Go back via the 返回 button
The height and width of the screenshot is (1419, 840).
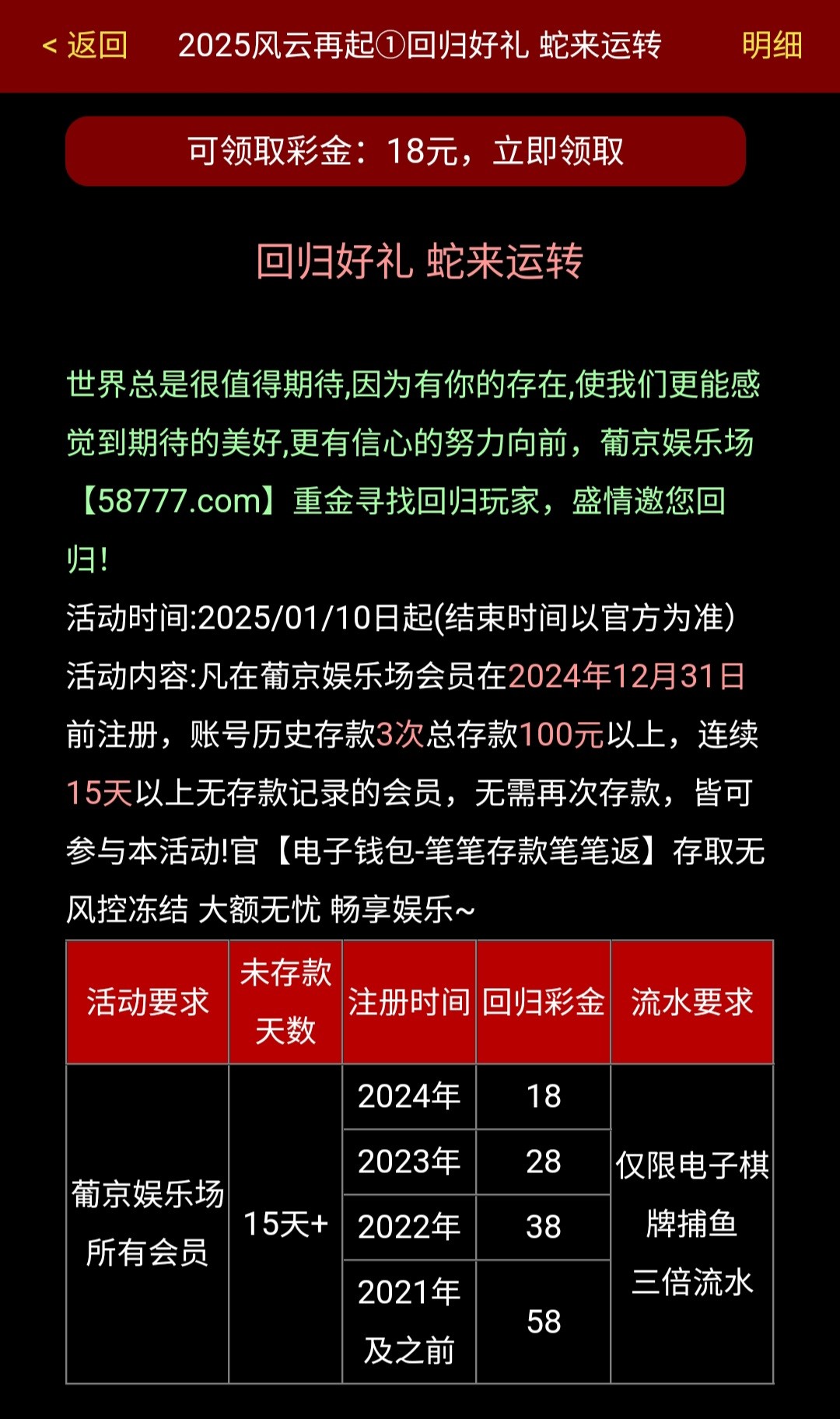click(x=86, y=45)
